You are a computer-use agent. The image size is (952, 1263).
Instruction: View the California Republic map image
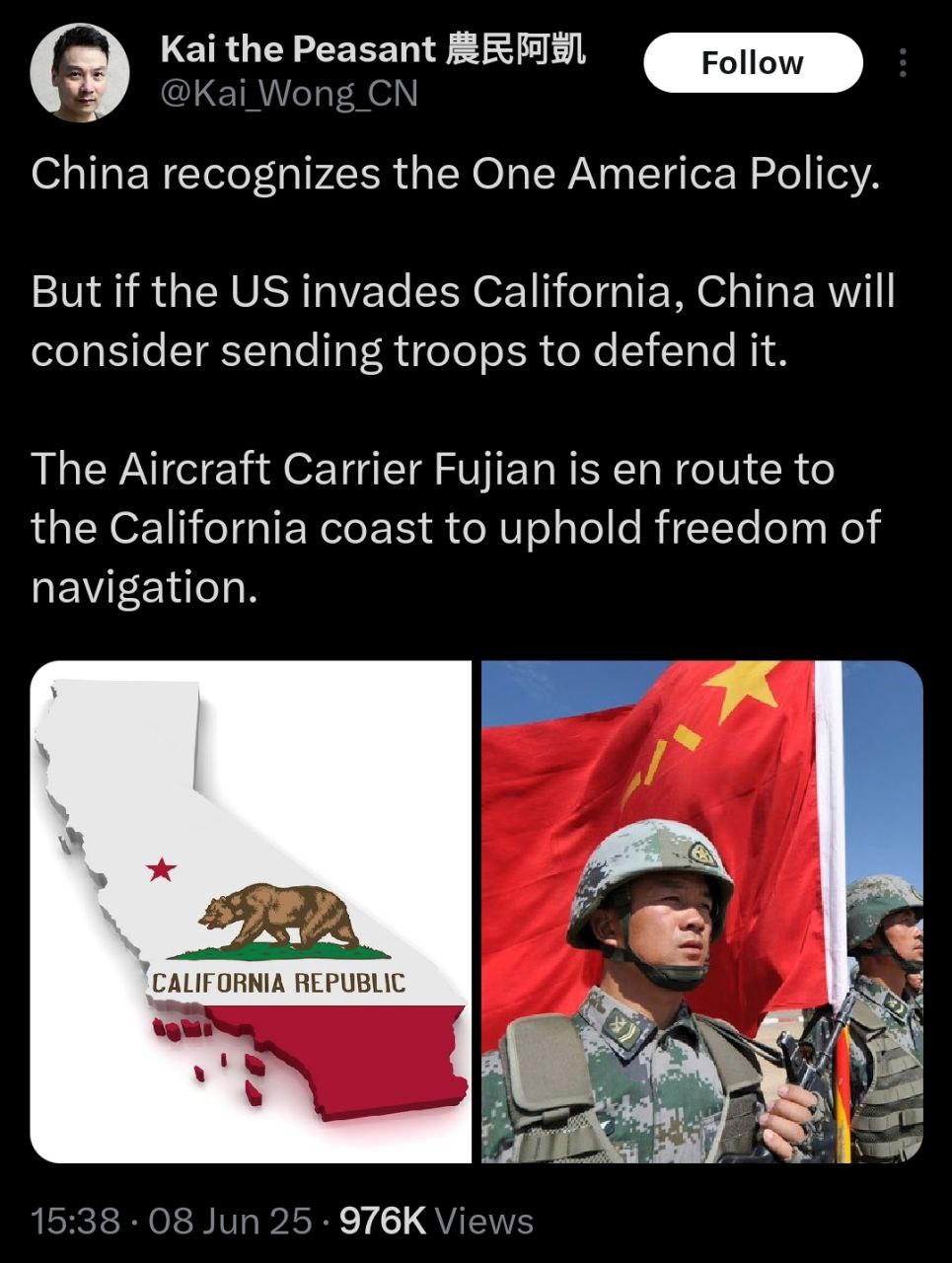(252, 911)
